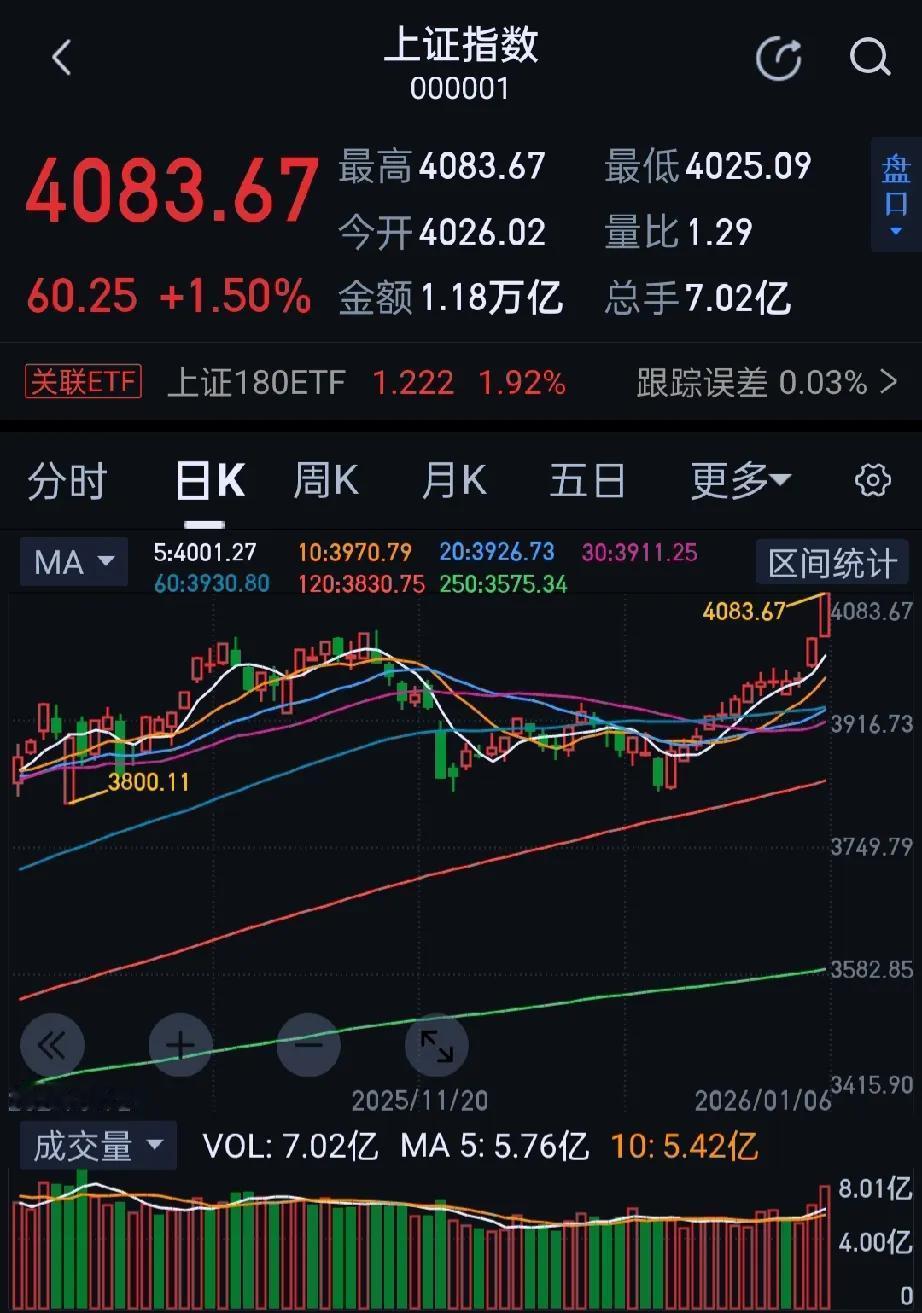Image resolution: width=922 pixels, height=1313 pixels.
Task: Toggle the 区间统计 interval statistics mode
Action: (x=832, y=562)
